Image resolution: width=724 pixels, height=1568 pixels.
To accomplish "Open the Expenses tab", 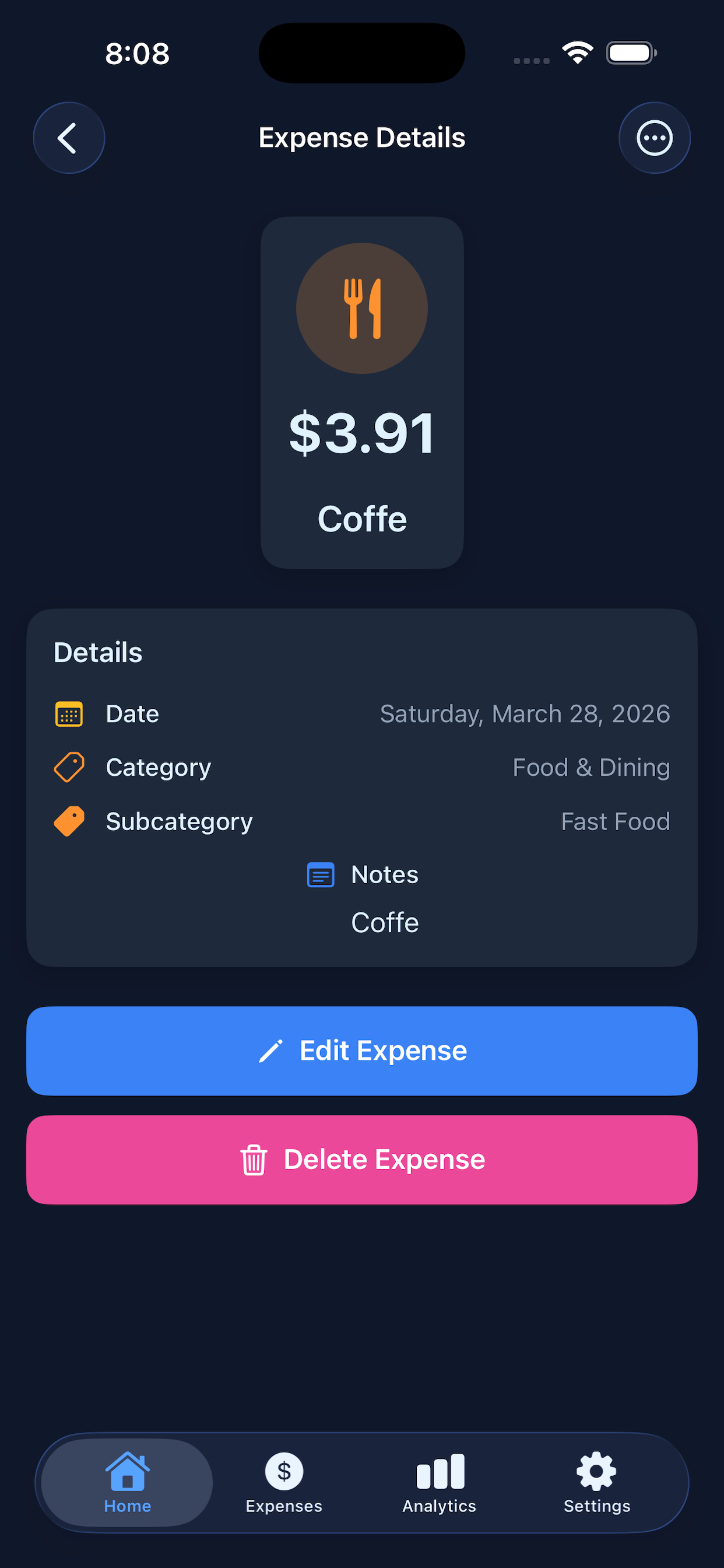I will (x=284, y=1482).
